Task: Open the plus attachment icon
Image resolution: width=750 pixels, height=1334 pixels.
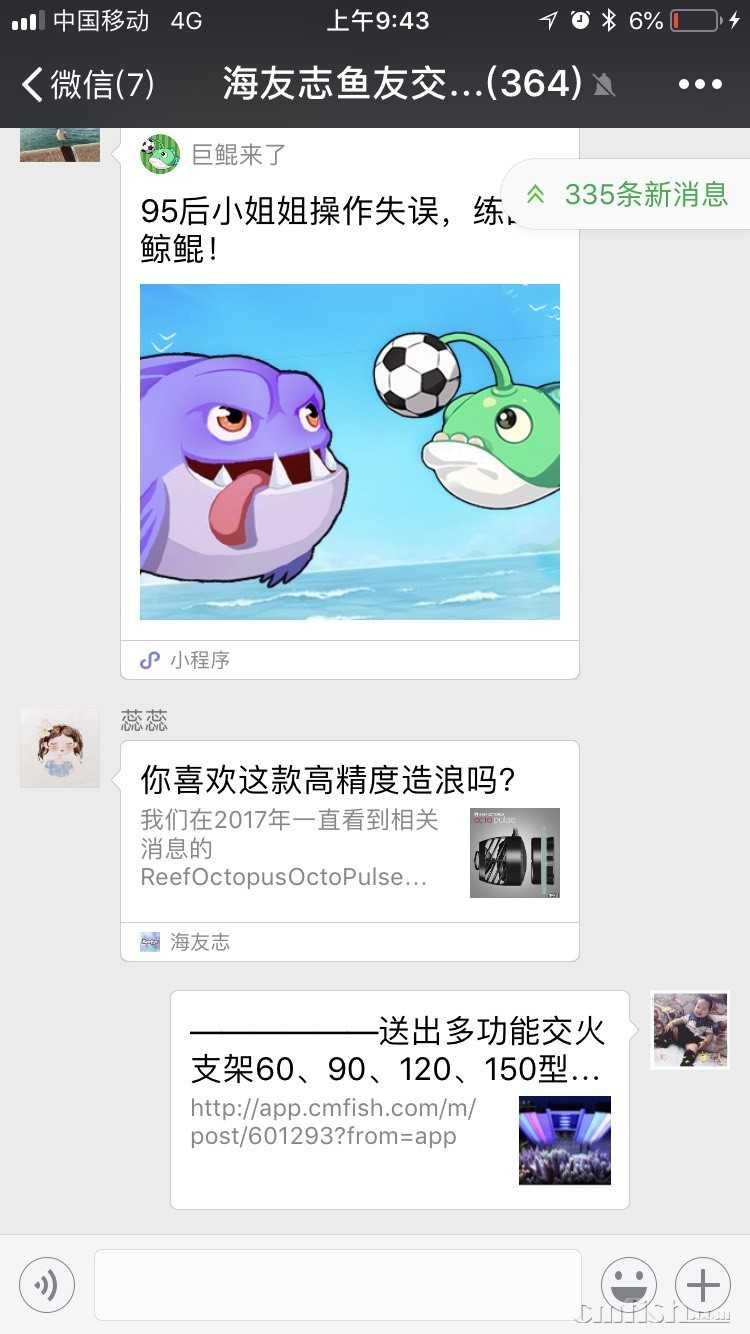Action: click(701, 1284)
